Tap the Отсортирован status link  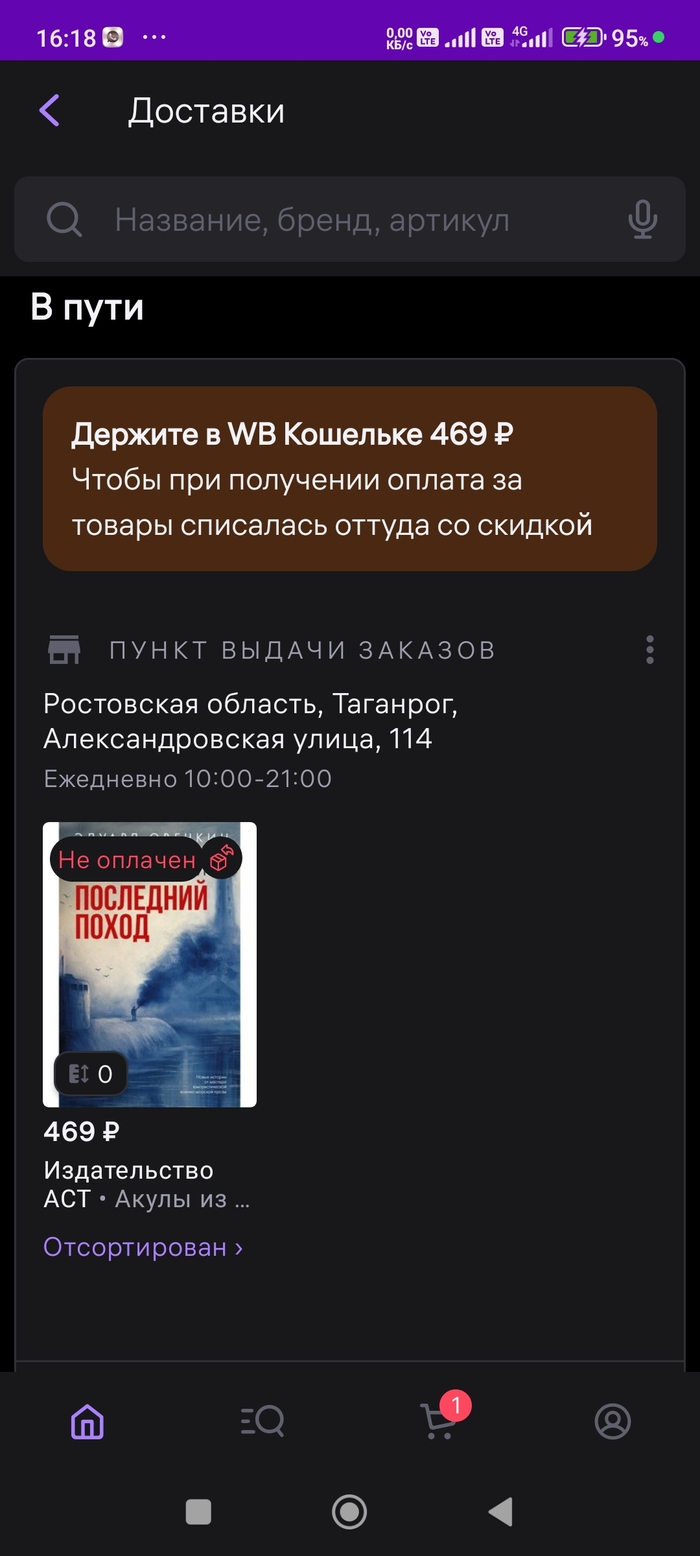click(143, 1247)
